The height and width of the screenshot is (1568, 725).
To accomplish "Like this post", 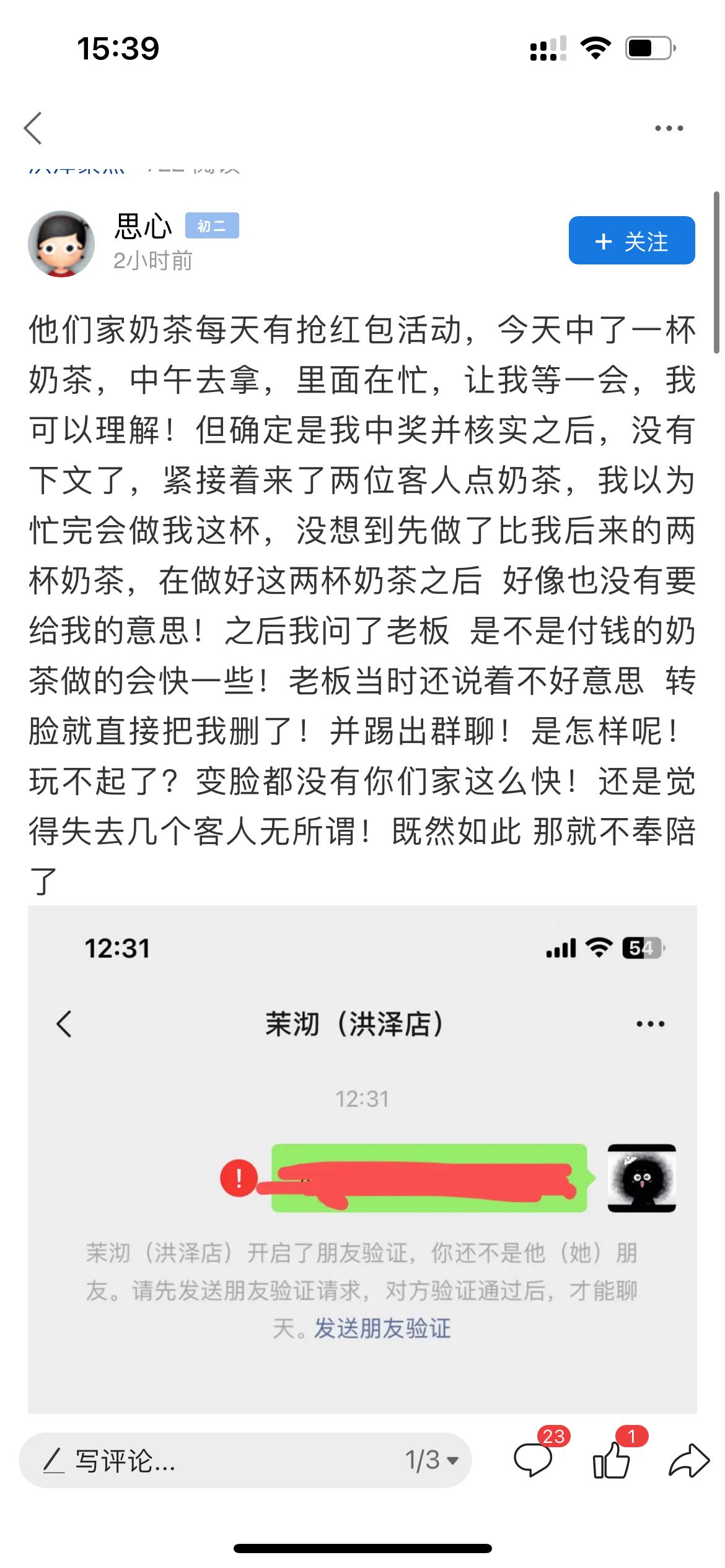I will [x=612, y=1459].
